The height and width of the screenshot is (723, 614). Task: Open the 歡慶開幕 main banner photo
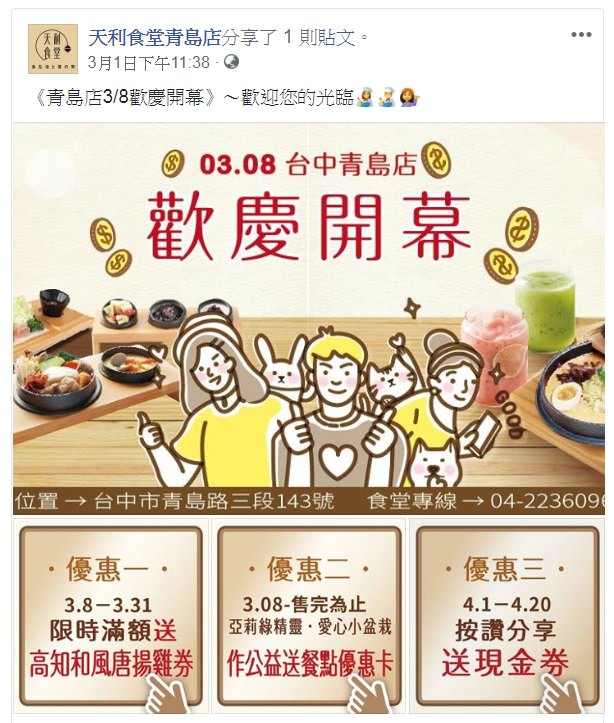click(x=308, y=319)
